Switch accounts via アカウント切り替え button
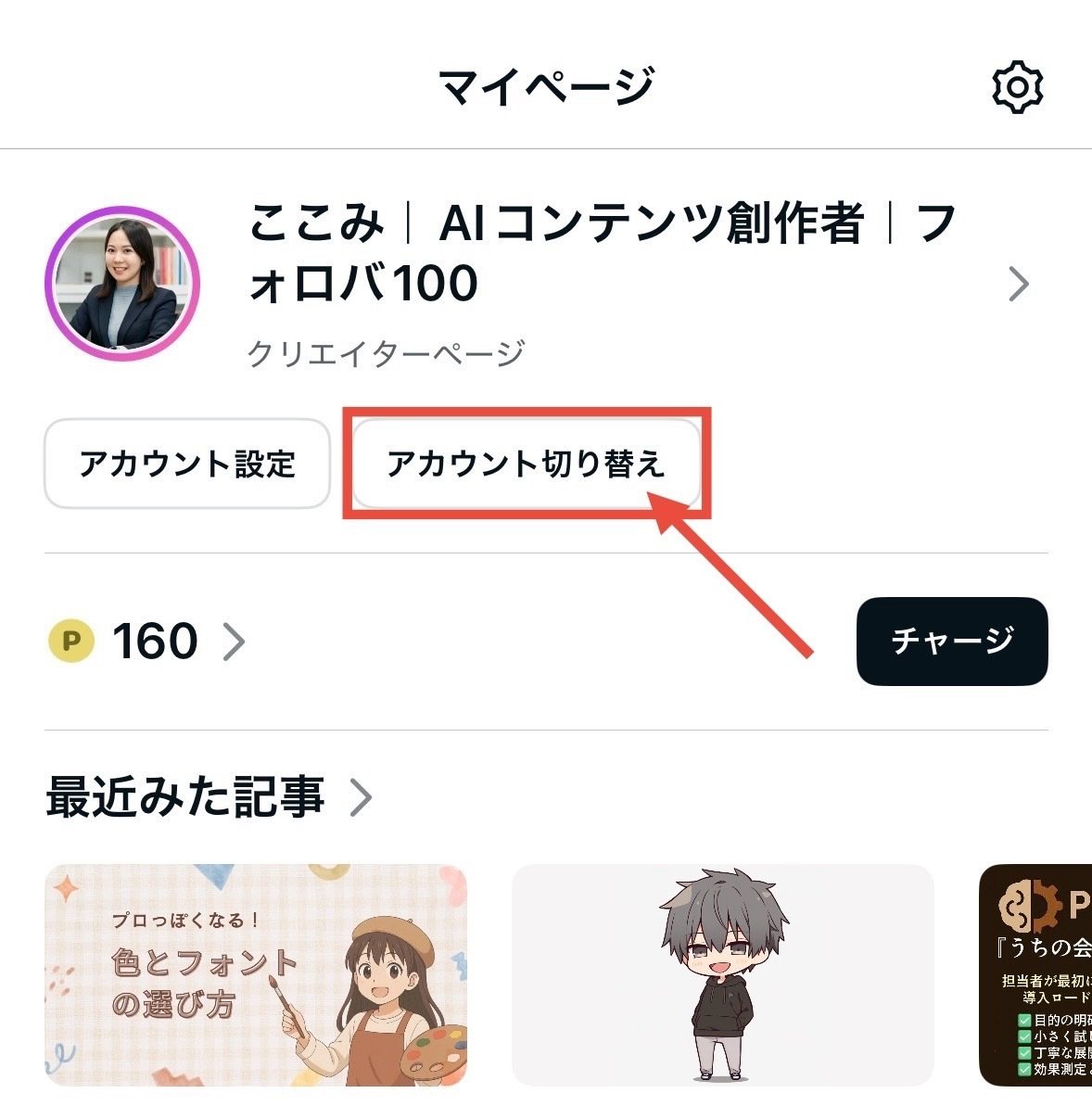The height and width of the screenshot is (1106, 1092). (526, 462)
